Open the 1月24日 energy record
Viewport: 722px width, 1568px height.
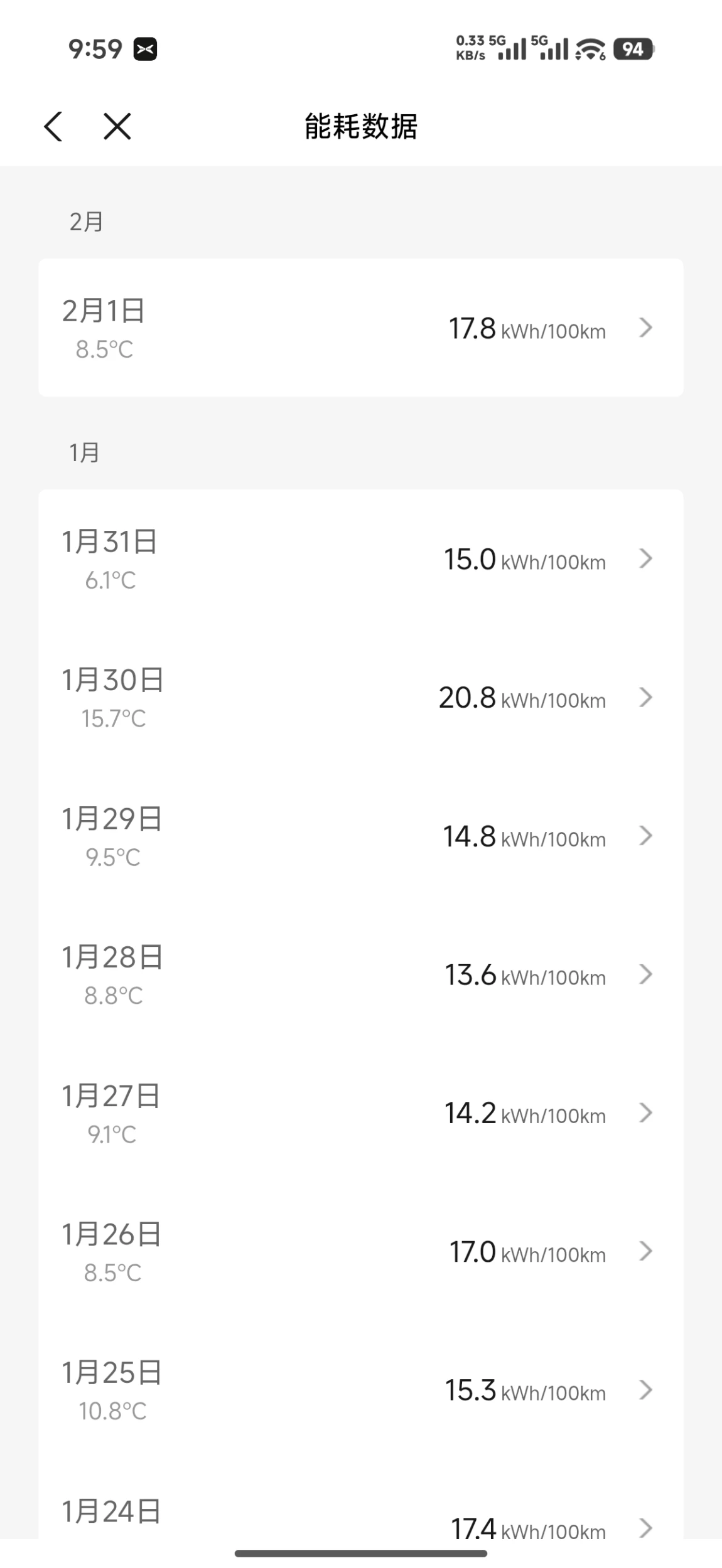click(360, 1518)
